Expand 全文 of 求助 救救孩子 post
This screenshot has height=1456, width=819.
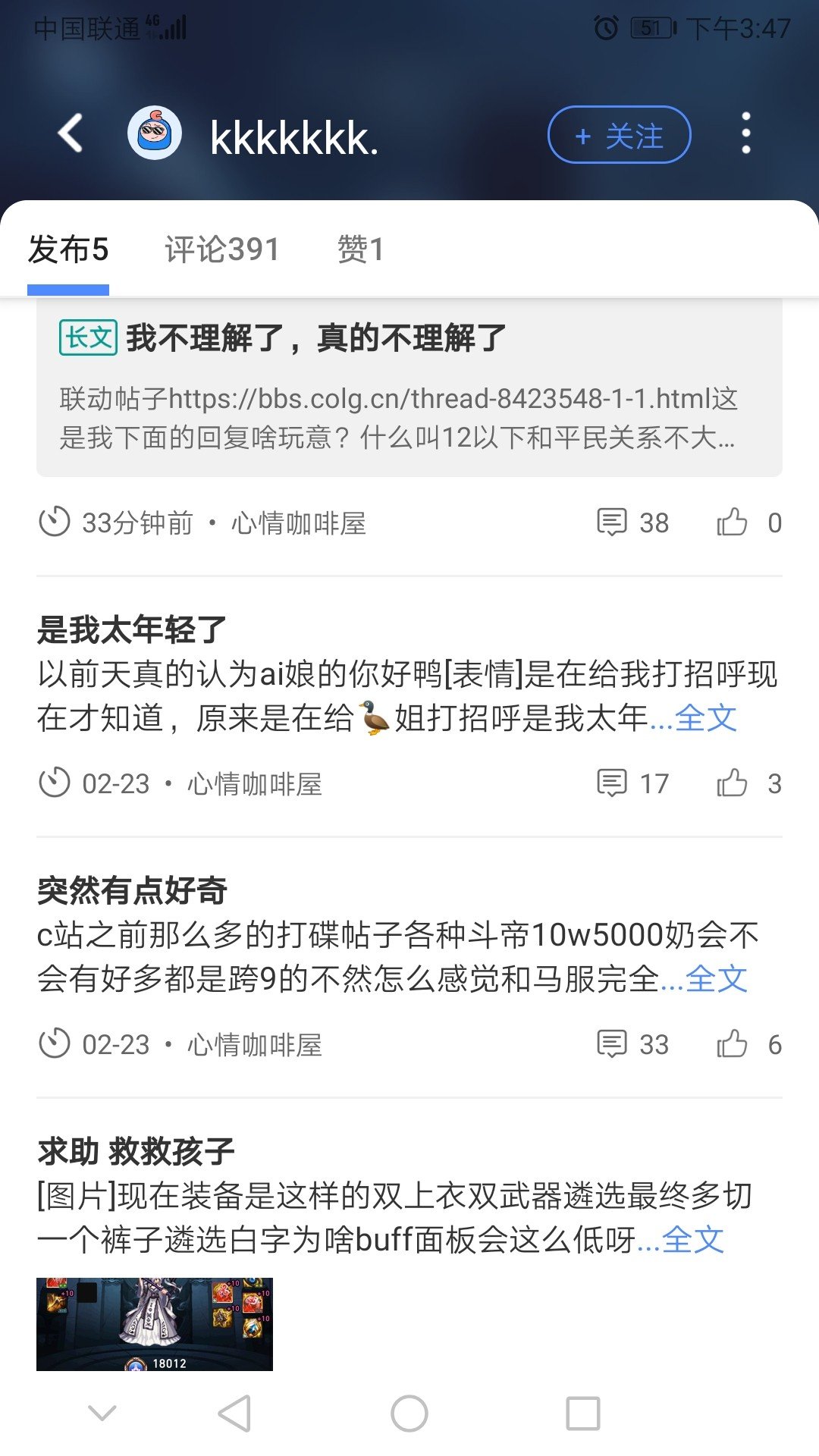tap(693, 1240)
